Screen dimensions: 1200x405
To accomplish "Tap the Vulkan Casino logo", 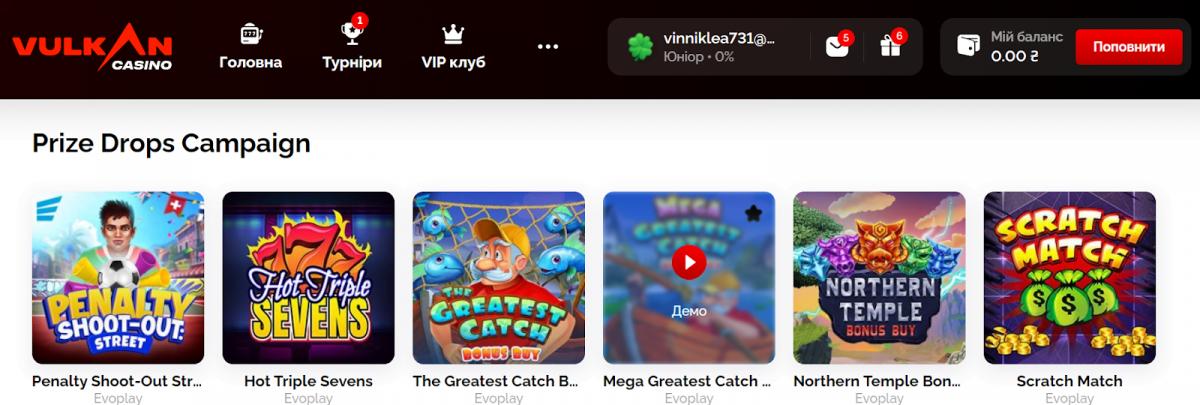I will (x=92, y=47).
